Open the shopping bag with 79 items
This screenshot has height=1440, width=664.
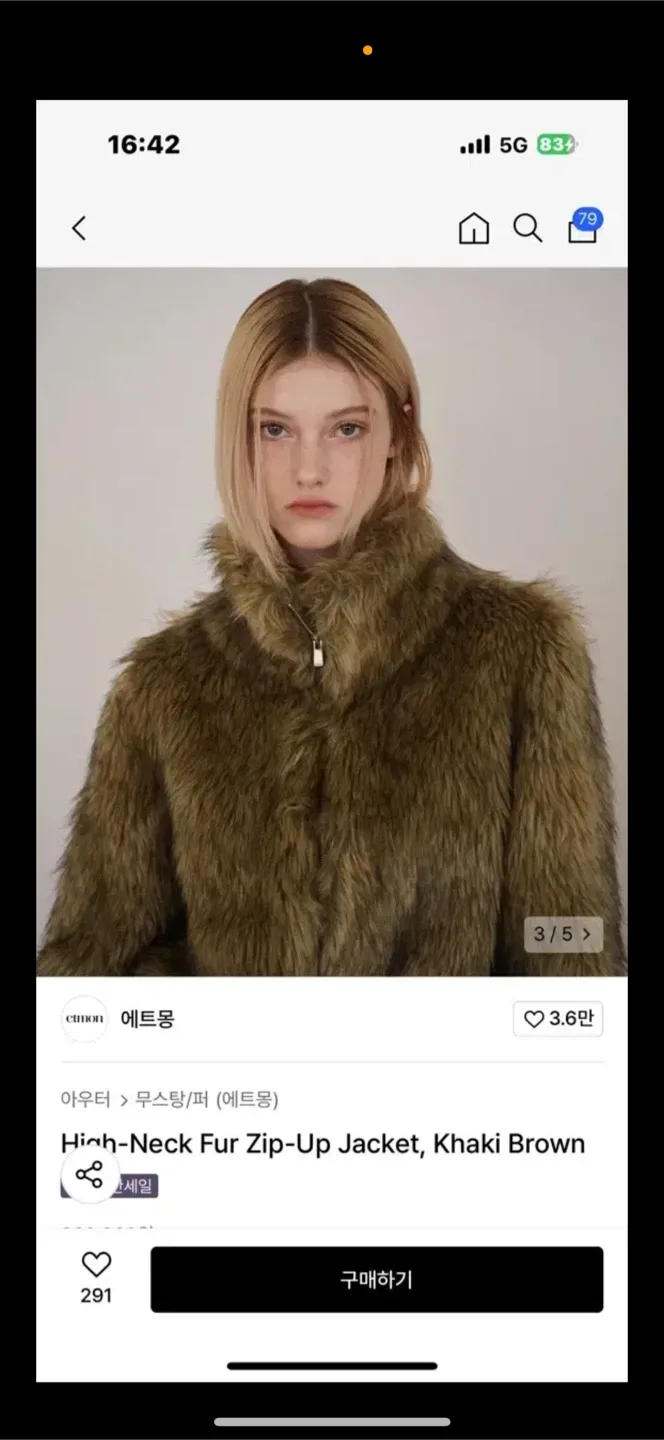click(583, 228)
